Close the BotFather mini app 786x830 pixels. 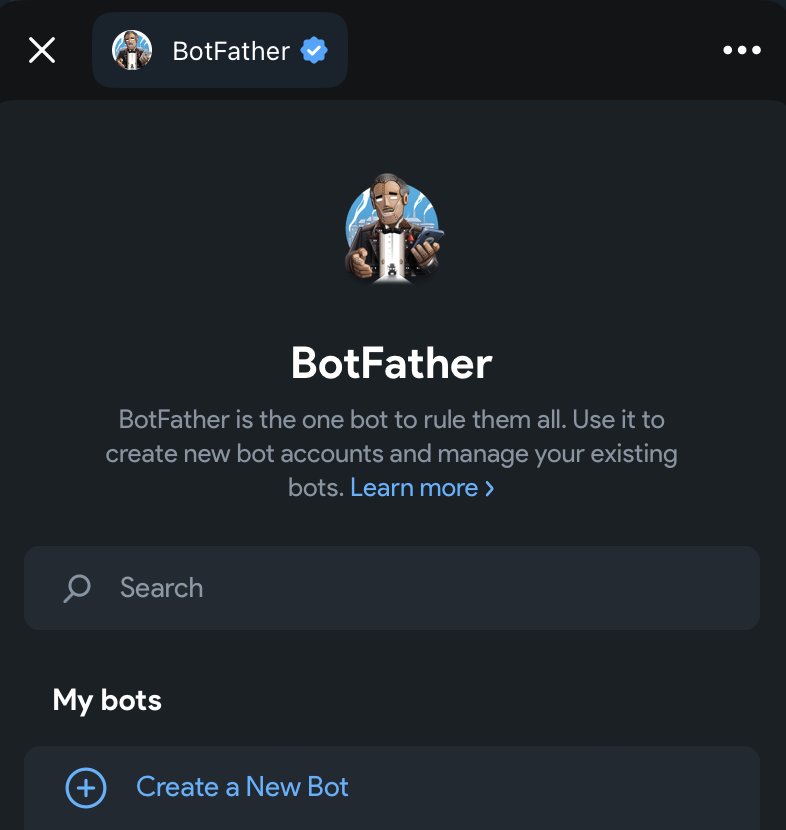pyautogui.click(x=42, y=50)
